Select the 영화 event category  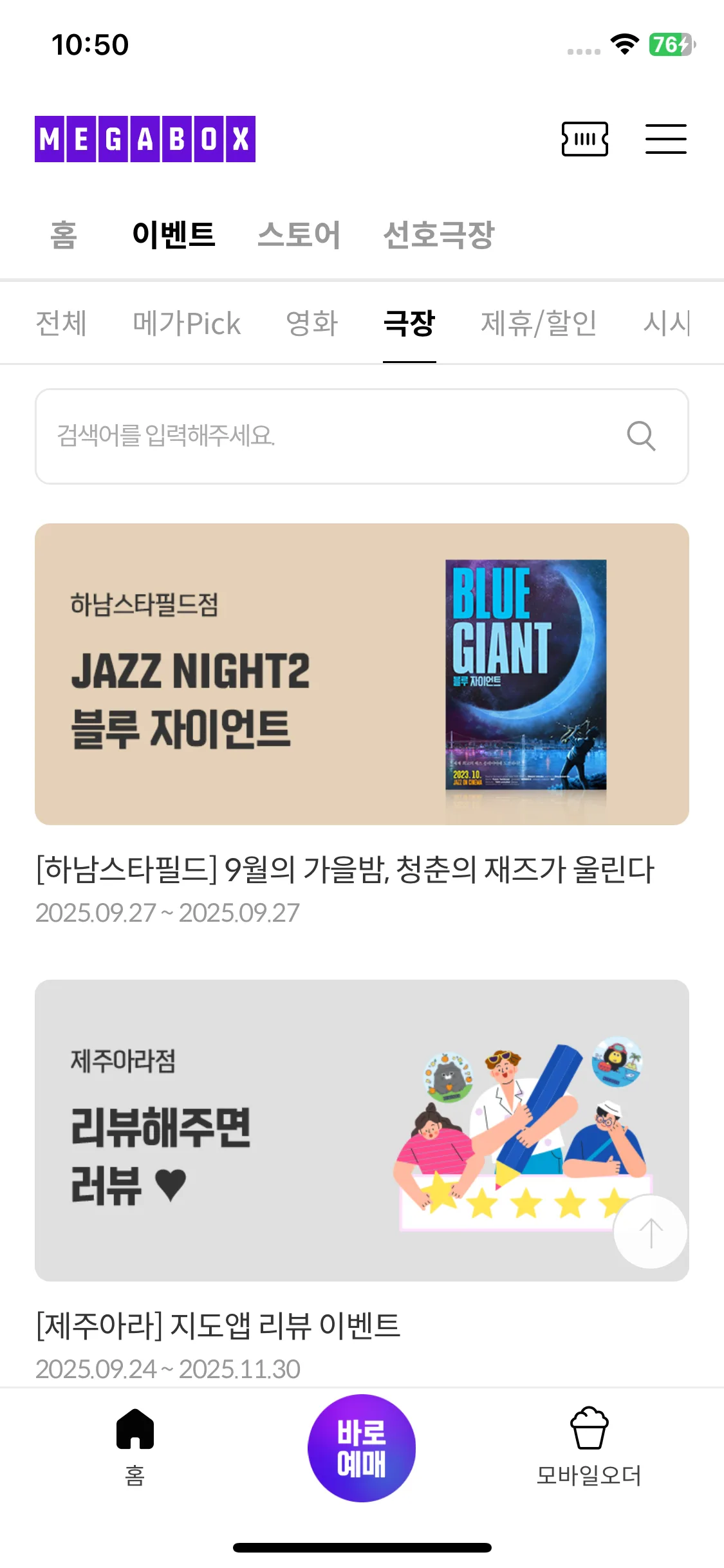pyautogui.click(x=312, y=323)
